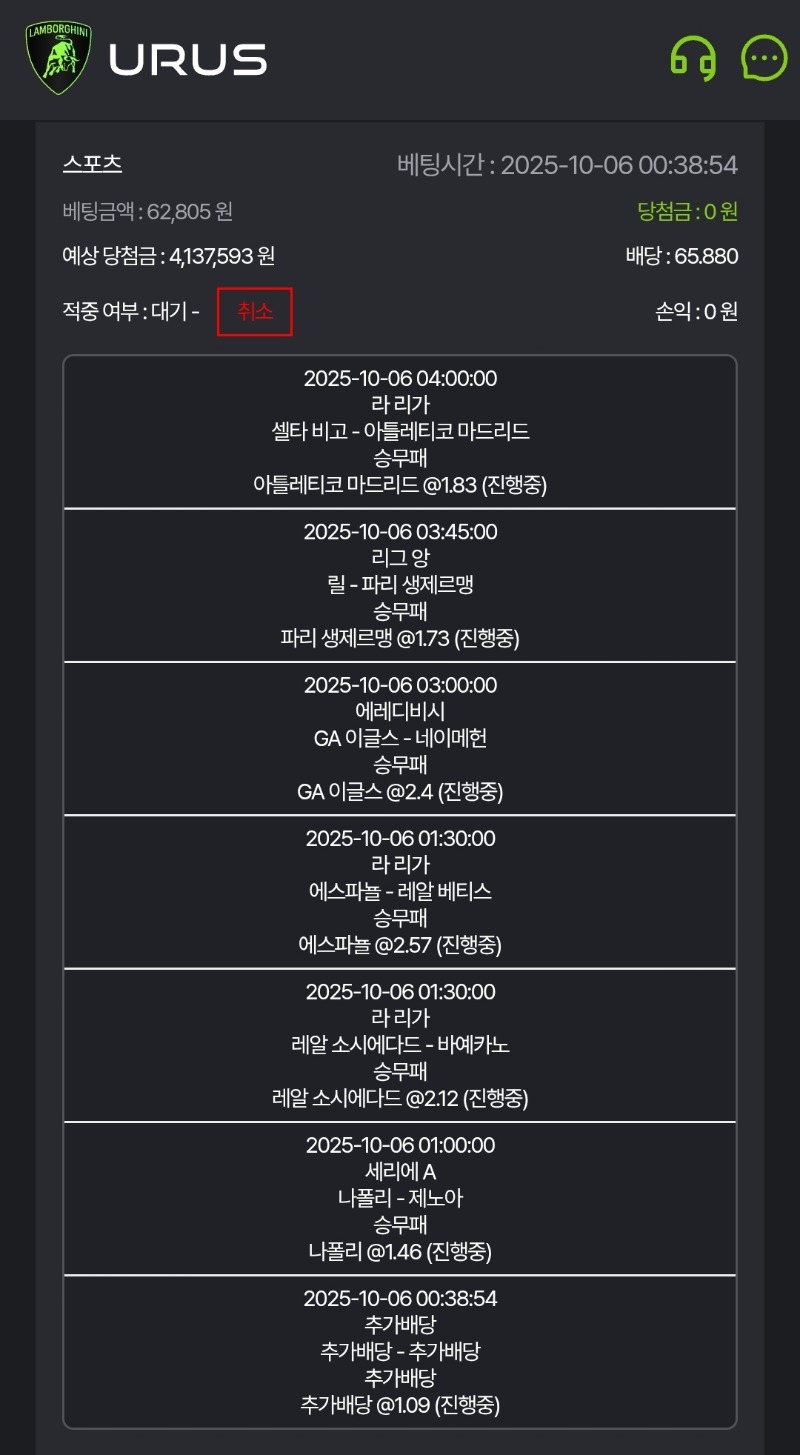Tap the red 취소 cancel button
Screen dimensions: 800x1455
coord(255,311)
